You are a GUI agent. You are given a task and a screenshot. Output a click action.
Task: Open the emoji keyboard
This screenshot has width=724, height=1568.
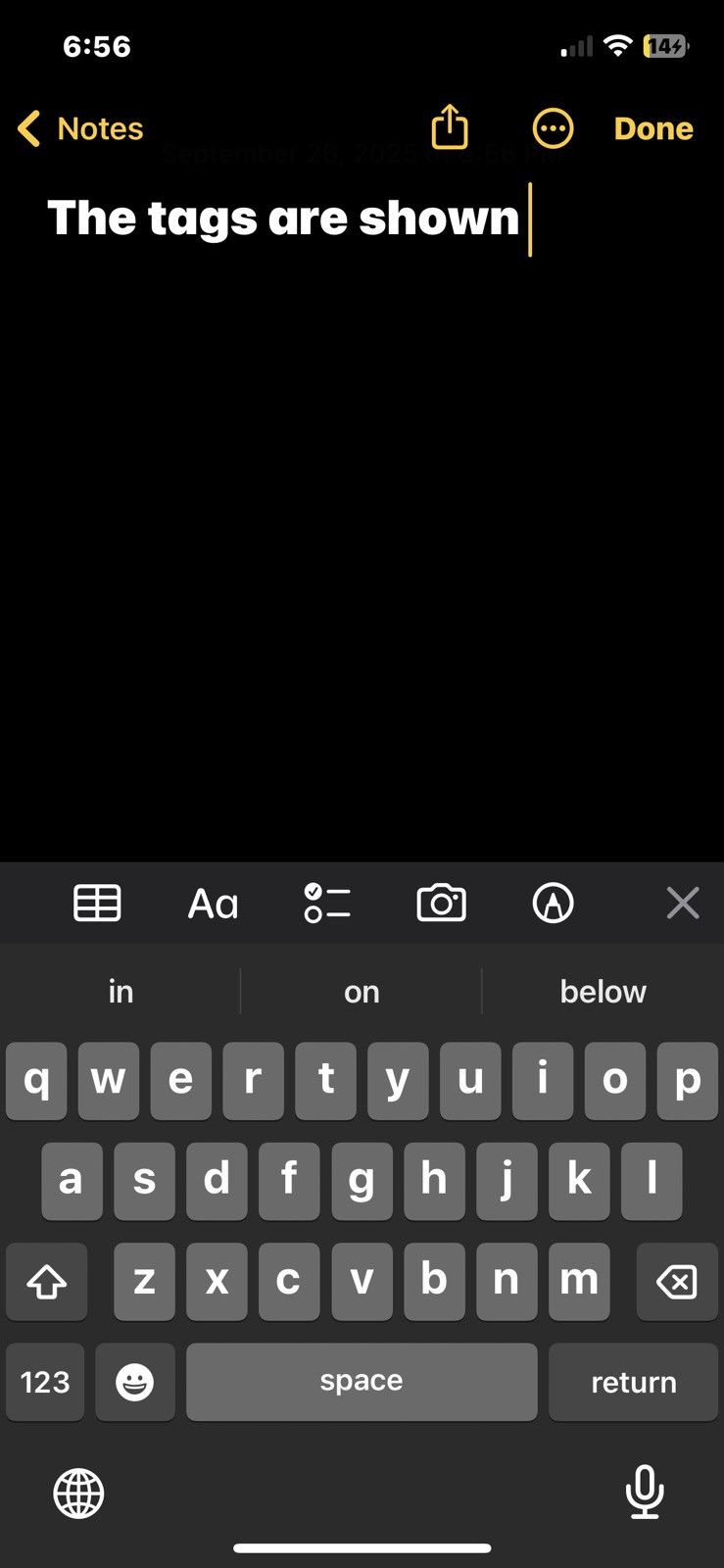(135, 1382)
